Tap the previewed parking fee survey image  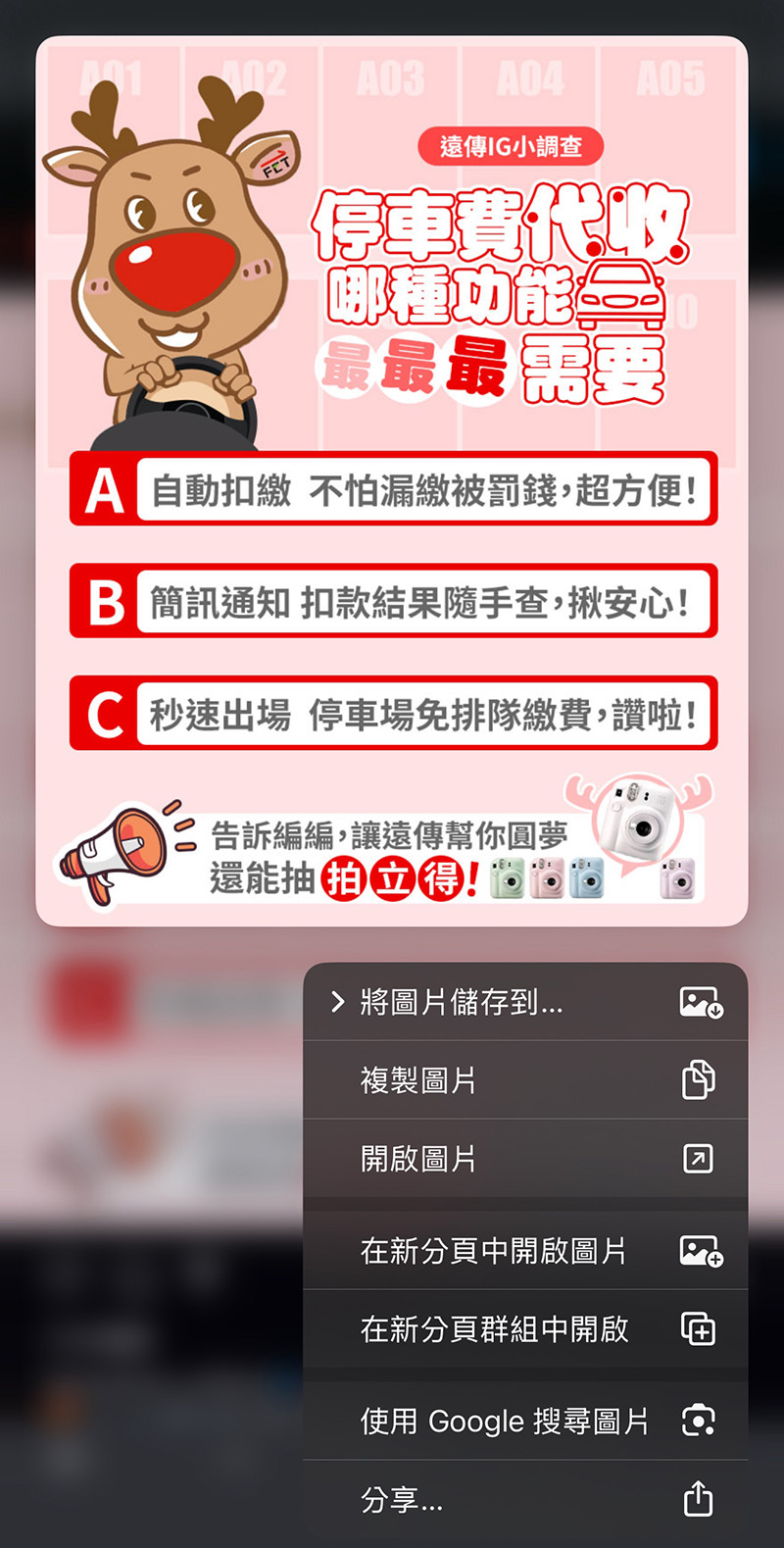tap(392, 480)
